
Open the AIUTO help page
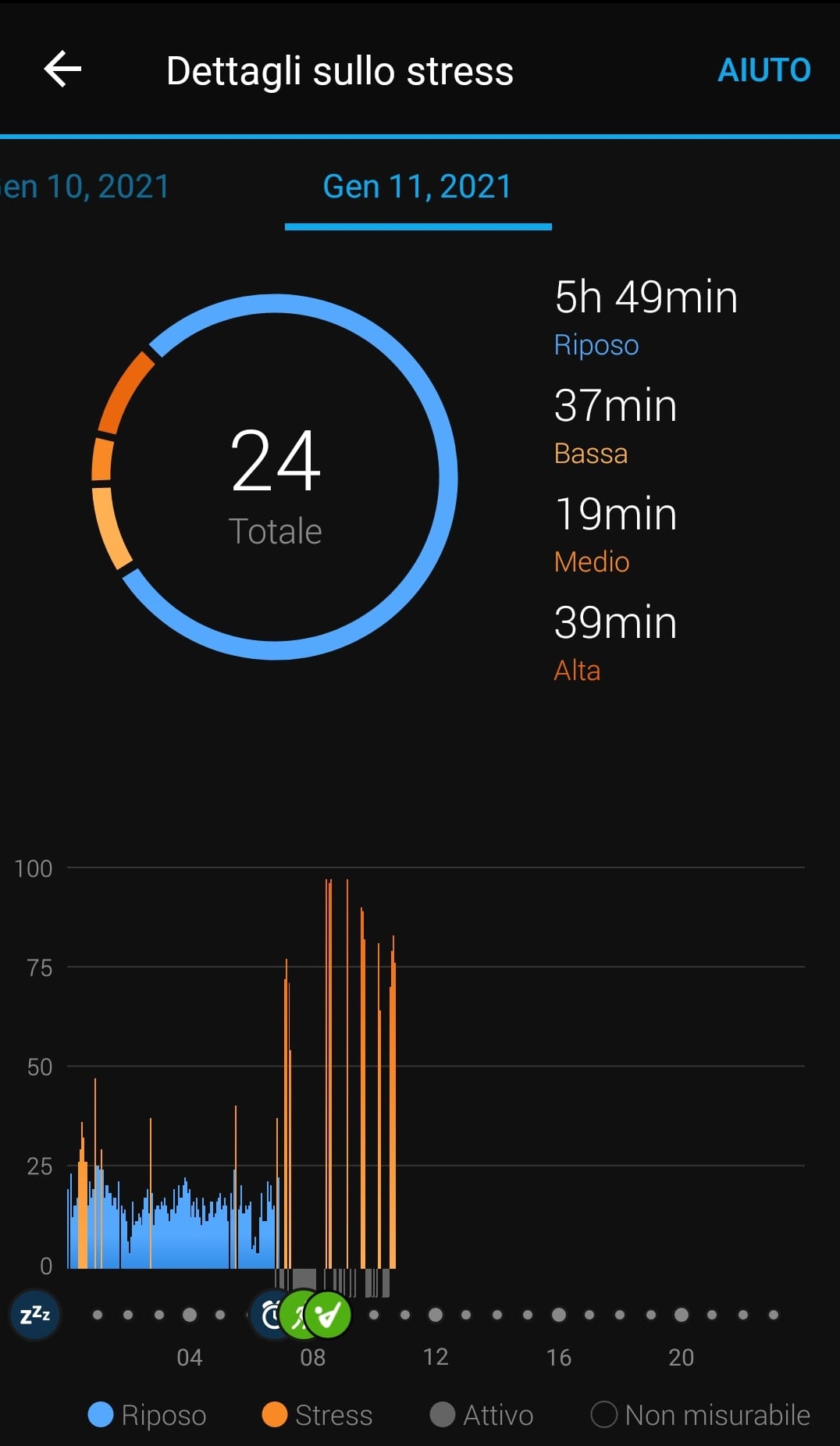pos(763,70)
